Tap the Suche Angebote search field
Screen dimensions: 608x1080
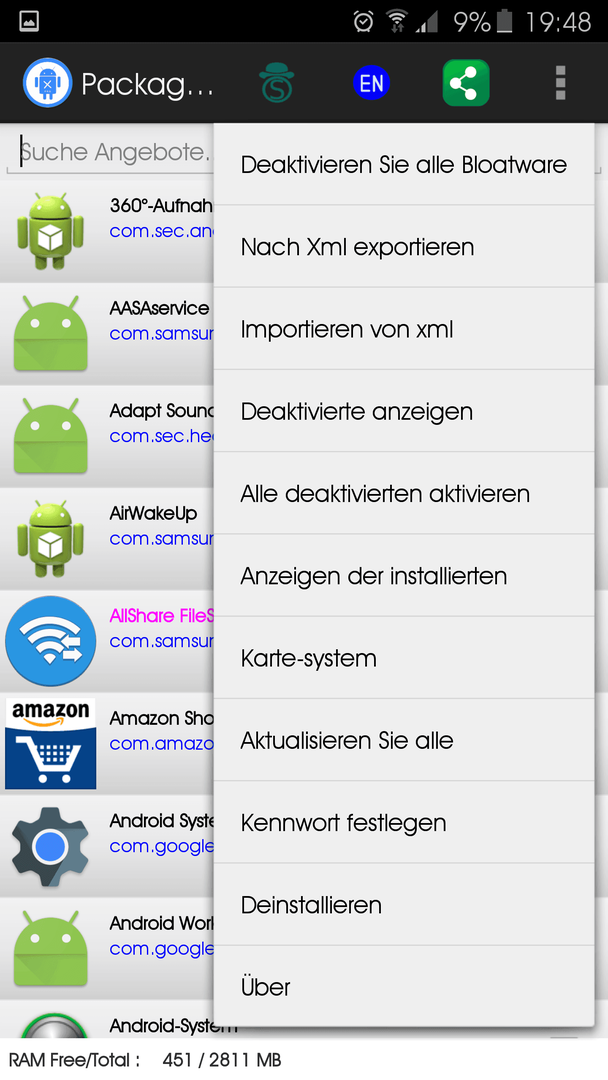[x=110, y=152]
